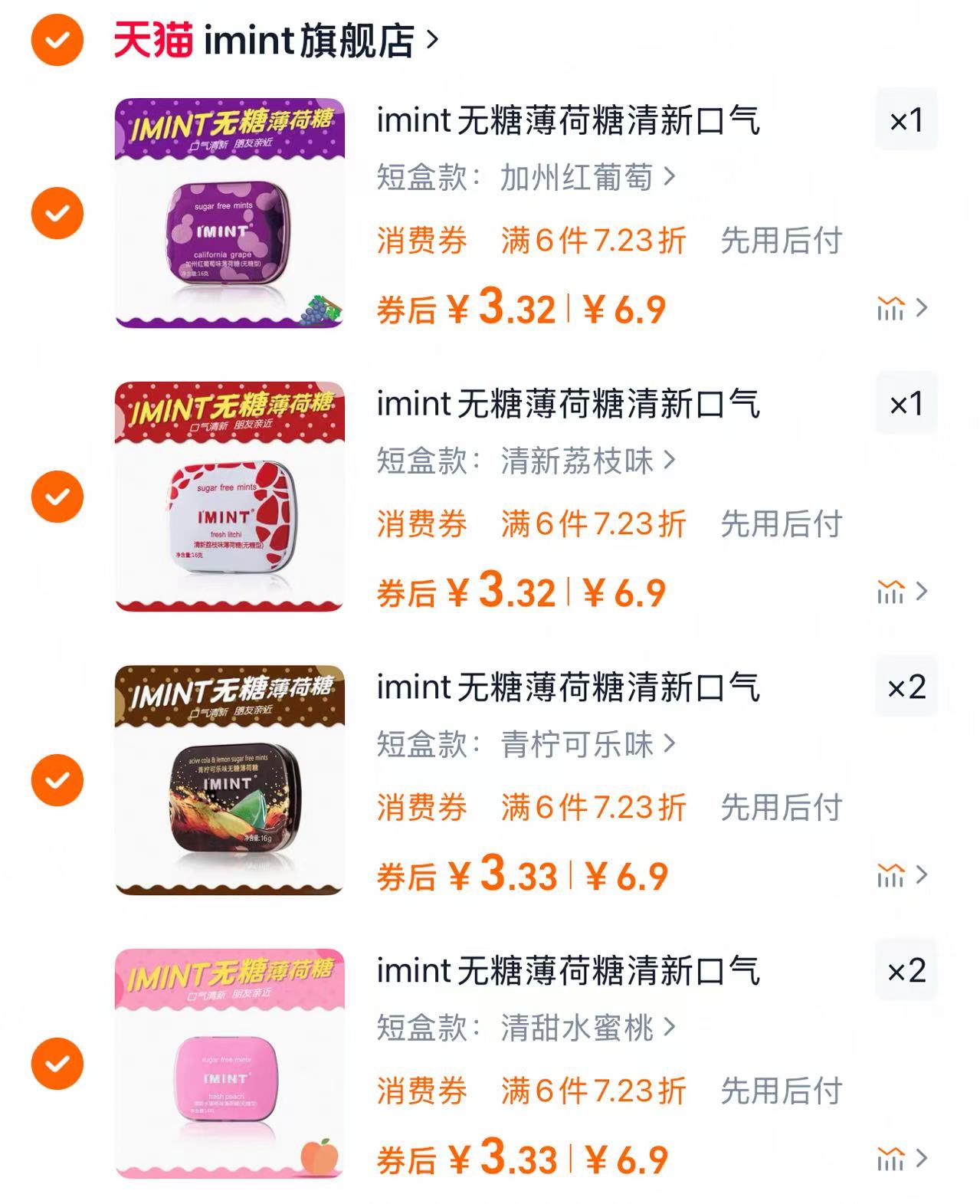
Task: Deselect the 清新荔枝味 item checkbox
Action: 57,497
